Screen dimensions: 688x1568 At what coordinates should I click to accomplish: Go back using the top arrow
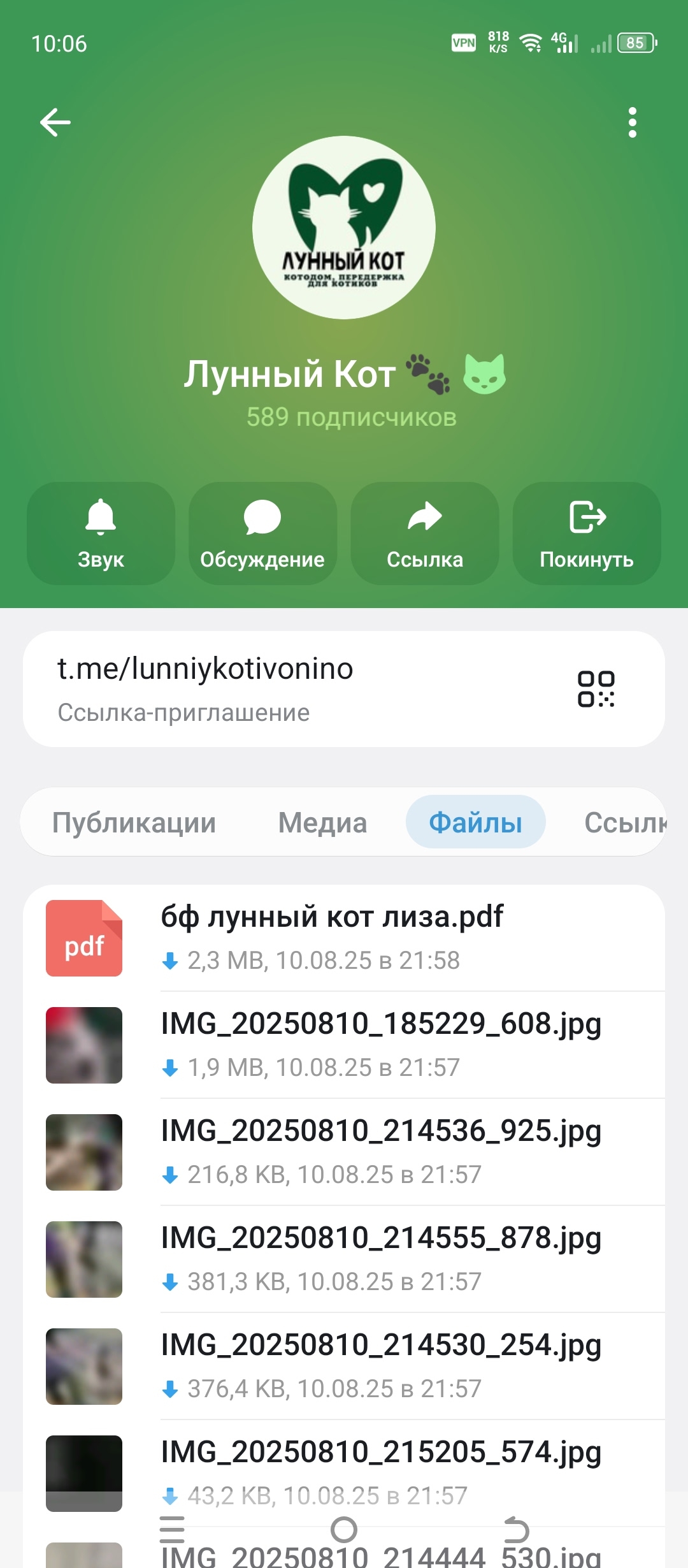[55, 122]
